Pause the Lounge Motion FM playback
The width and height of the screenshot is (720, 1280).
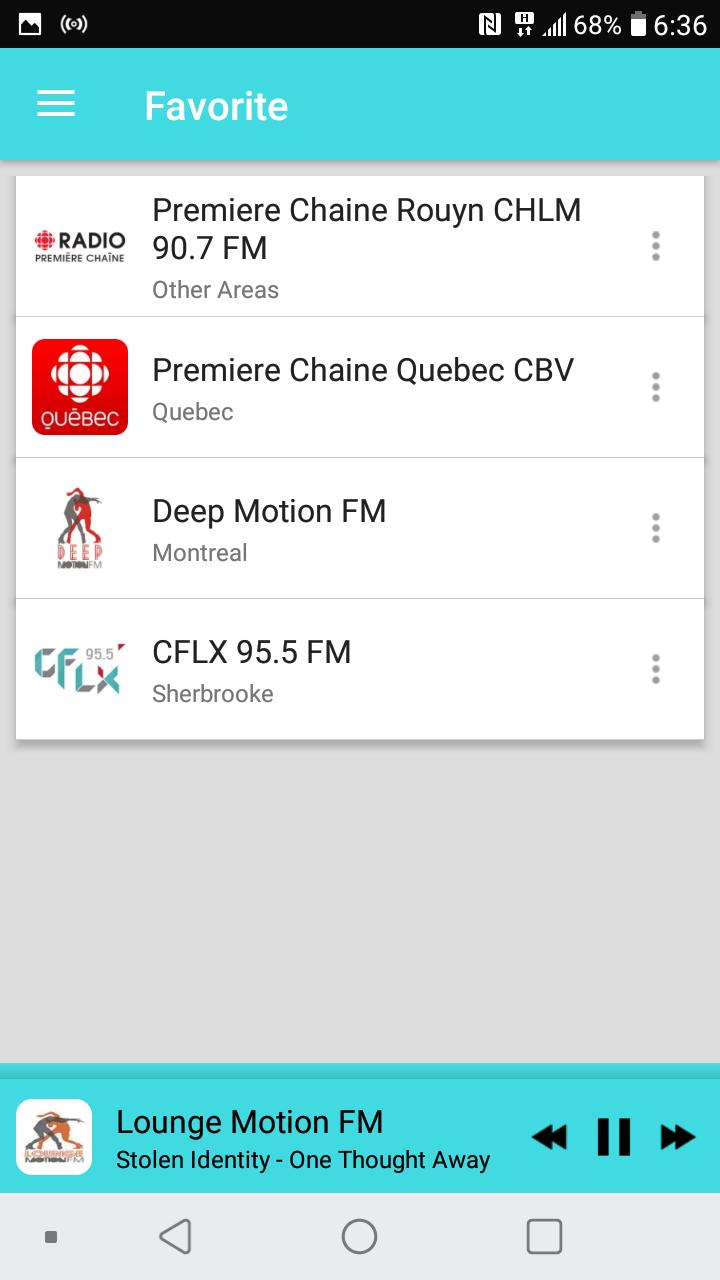(x=613, y=1137)
